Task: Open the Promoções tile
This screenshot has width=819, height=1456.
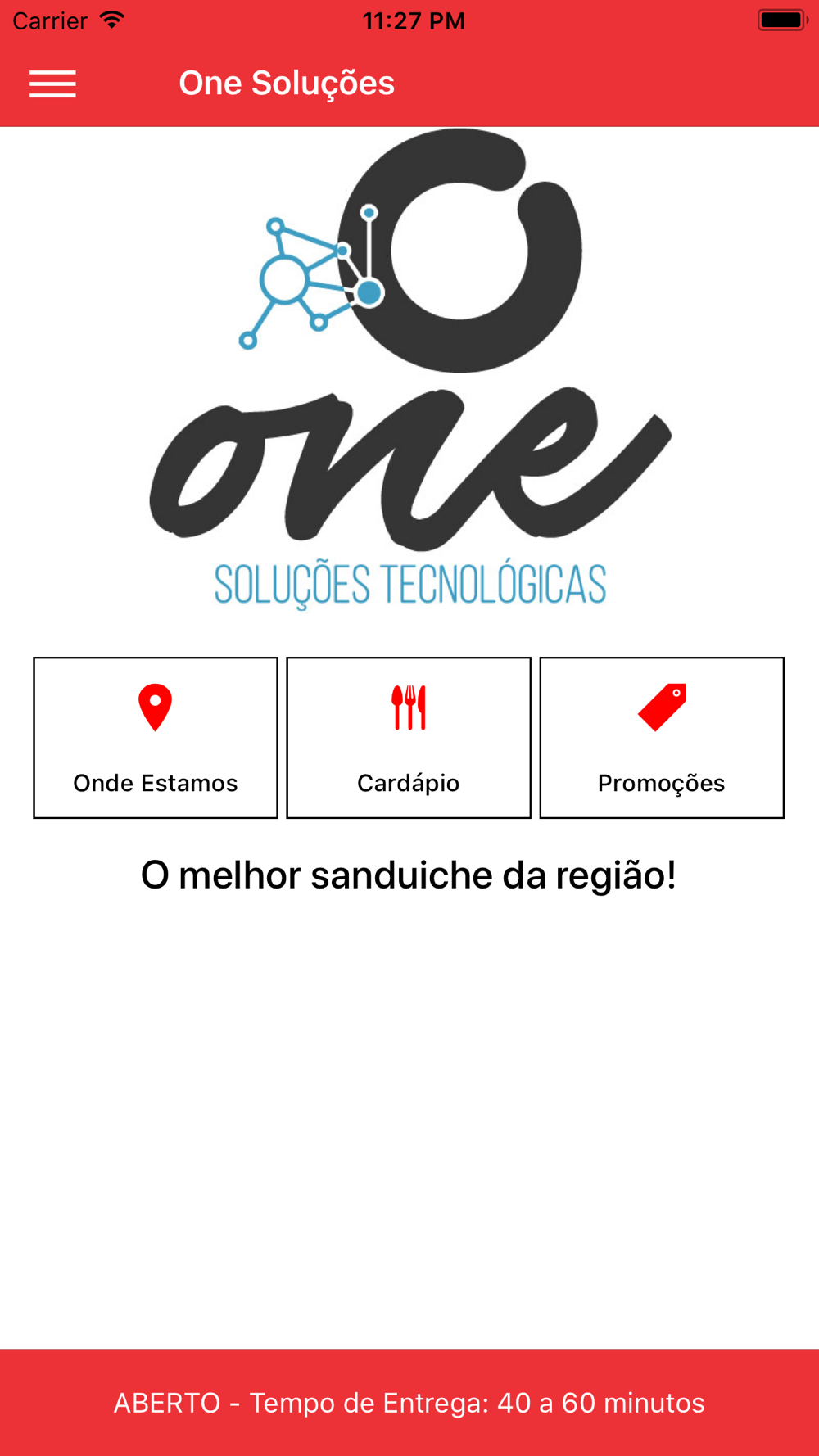Action: pyautogui.click(x=662, y=737)
